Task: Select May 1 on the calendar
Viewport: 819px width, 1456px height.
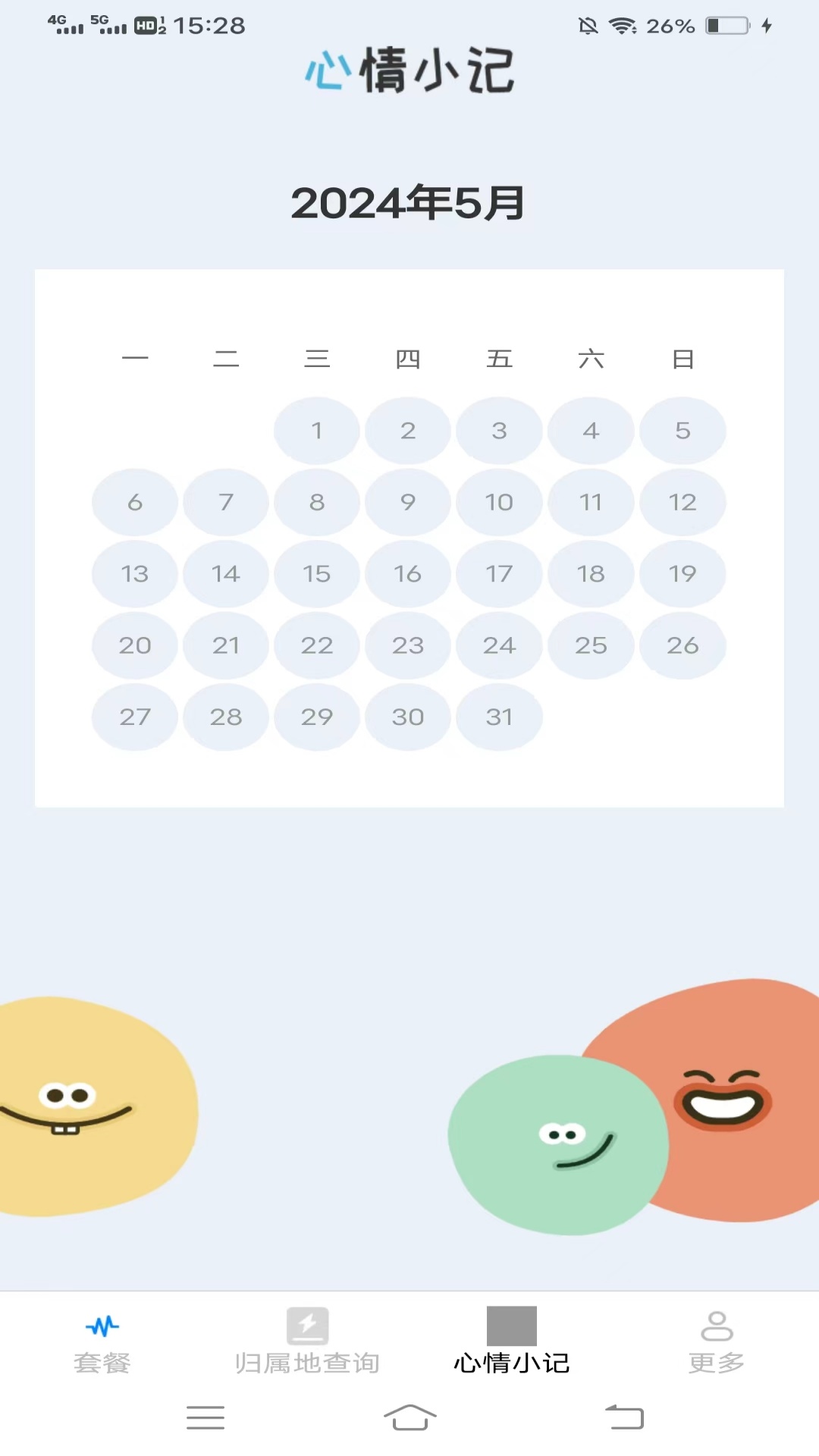Action: [x=316, y=431]
